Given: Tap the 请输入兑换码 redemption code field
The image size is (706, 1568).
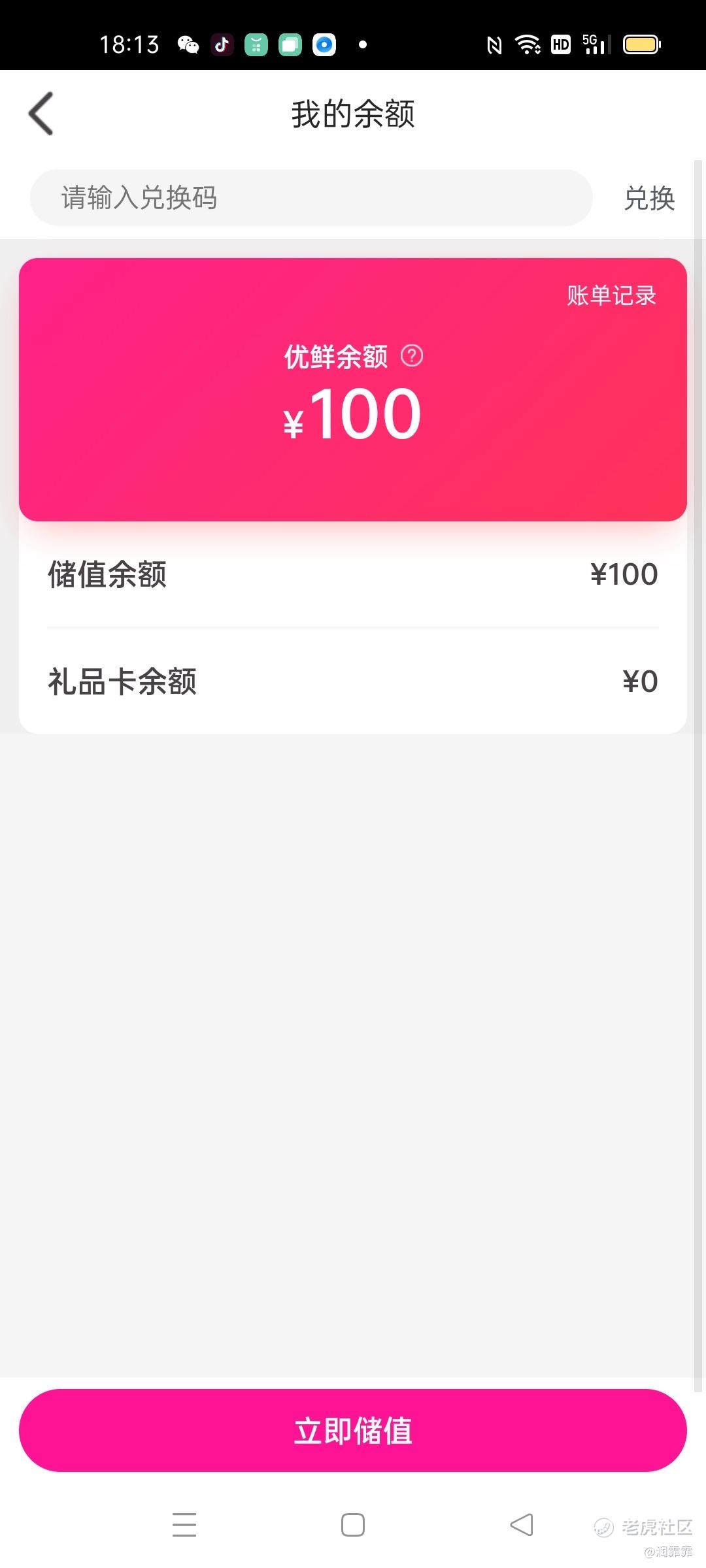Looking at the screenshot, I should tap(311, 198).
